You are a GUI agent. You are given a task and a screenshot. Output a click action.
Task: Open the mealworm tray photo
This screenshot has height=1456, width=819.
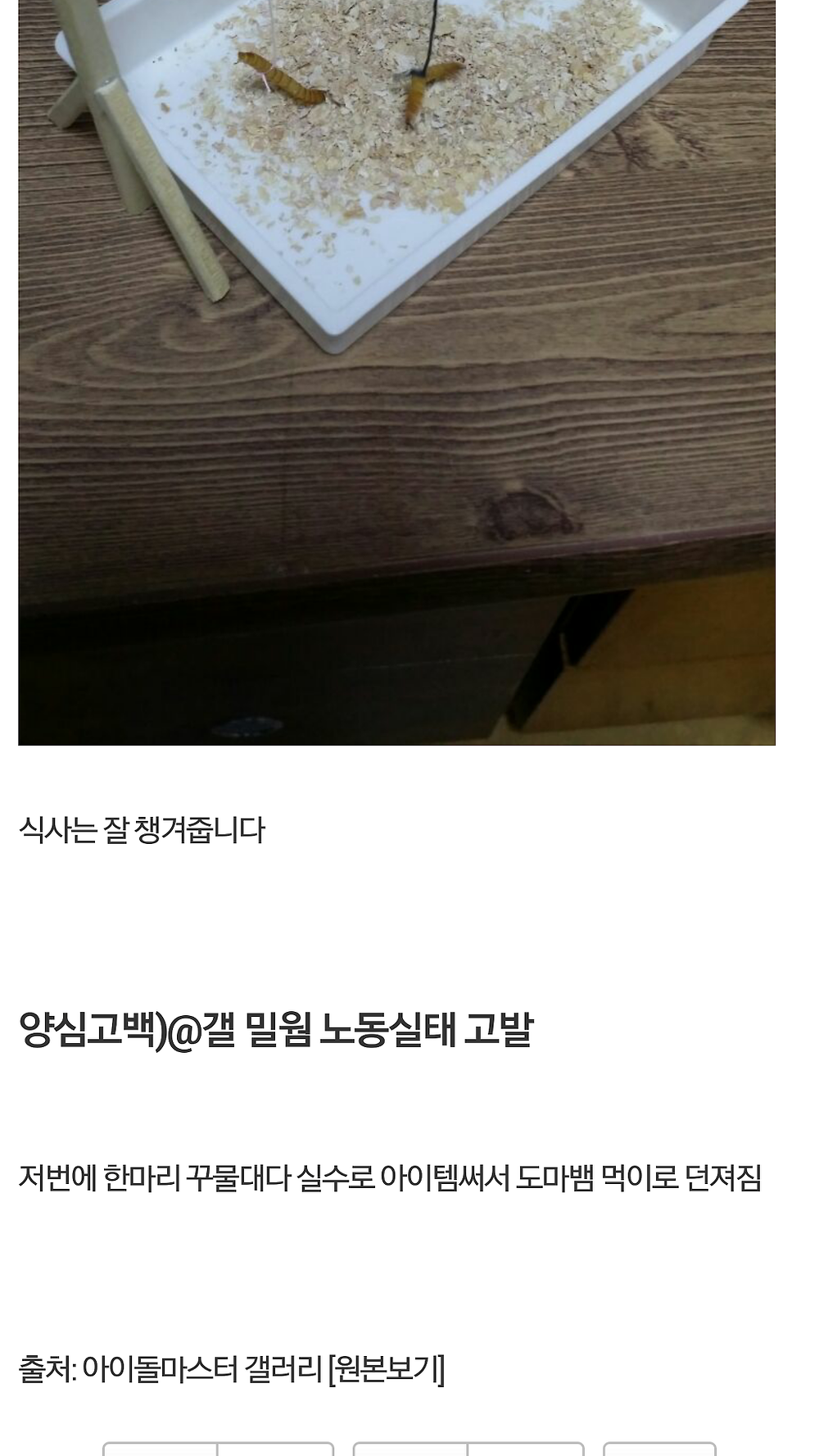(x=396, y=372)
